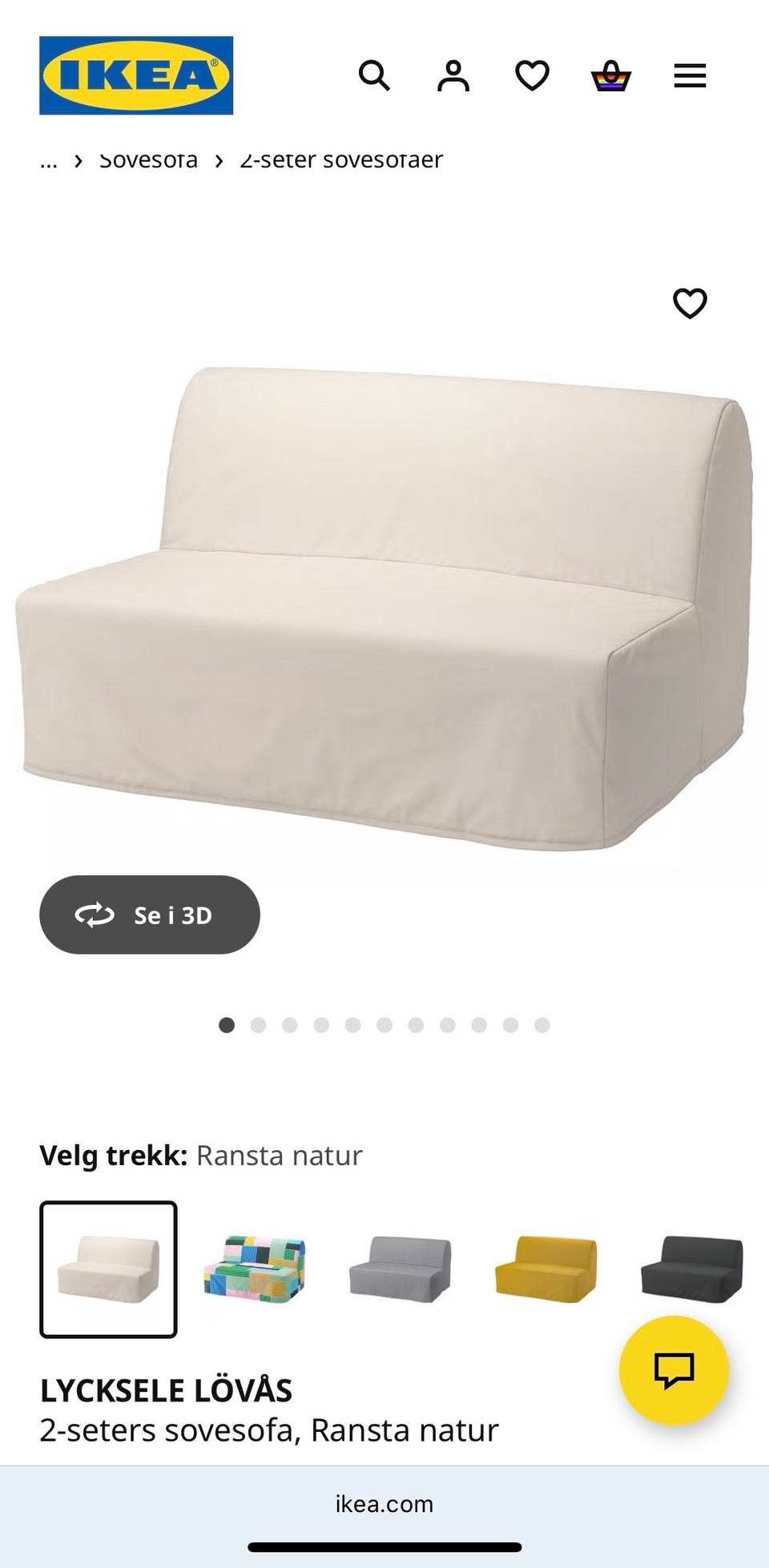This screenshot has width=769, height=1568.
Task: Choose the yellow sofa cover
Action: coord(546,1269)
